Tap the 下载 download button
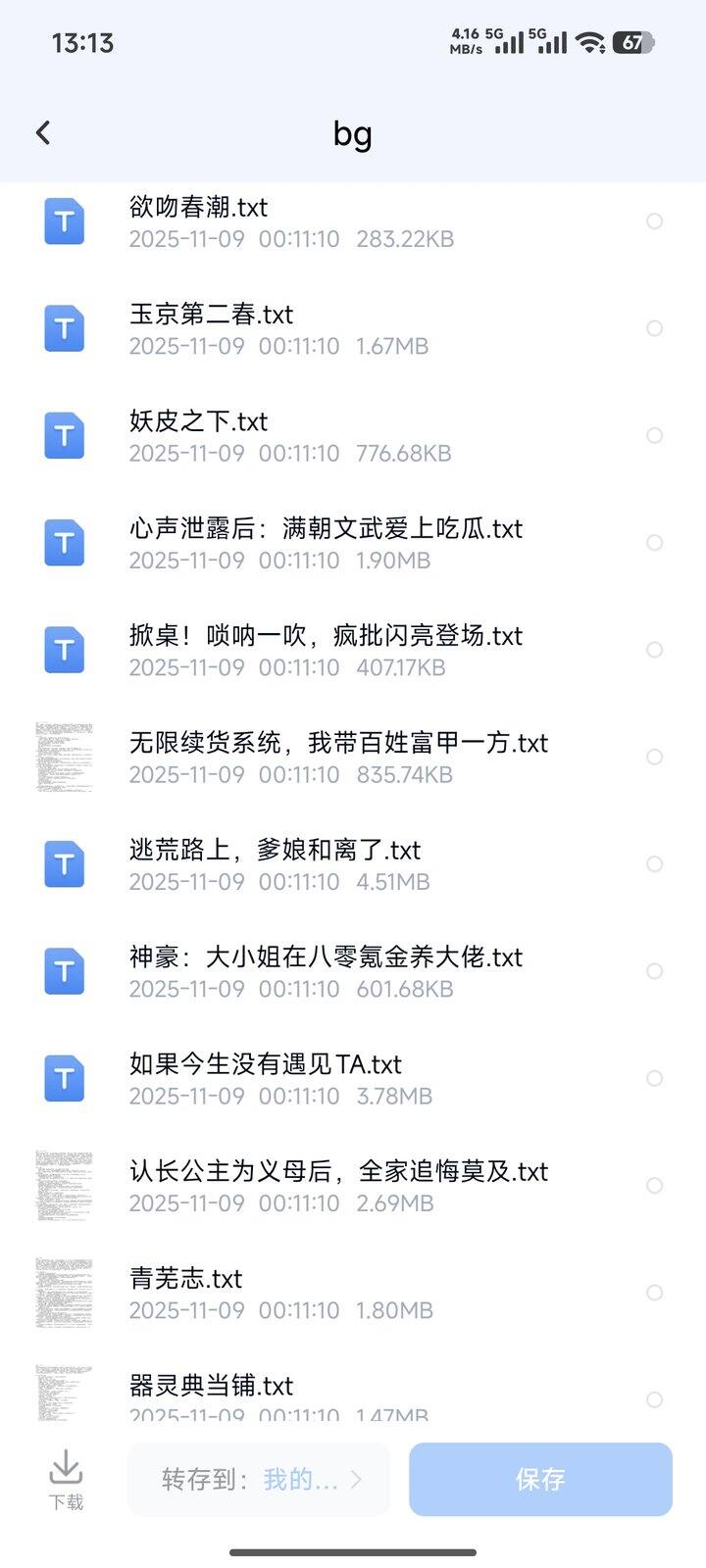The image size is (706, 1568). [66, 1479]
